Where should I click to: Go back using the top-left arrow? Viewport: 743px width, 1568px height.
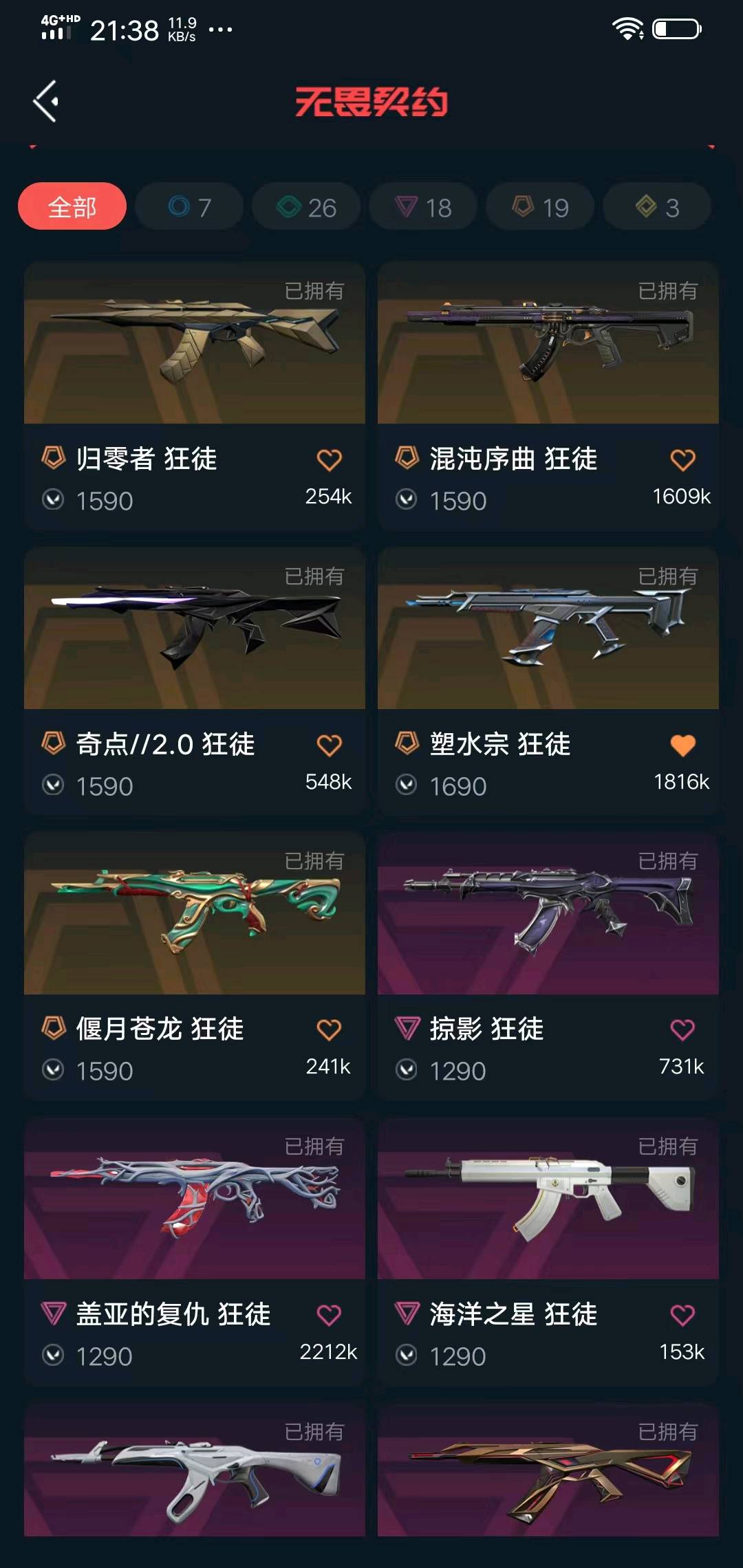point(46,102)
